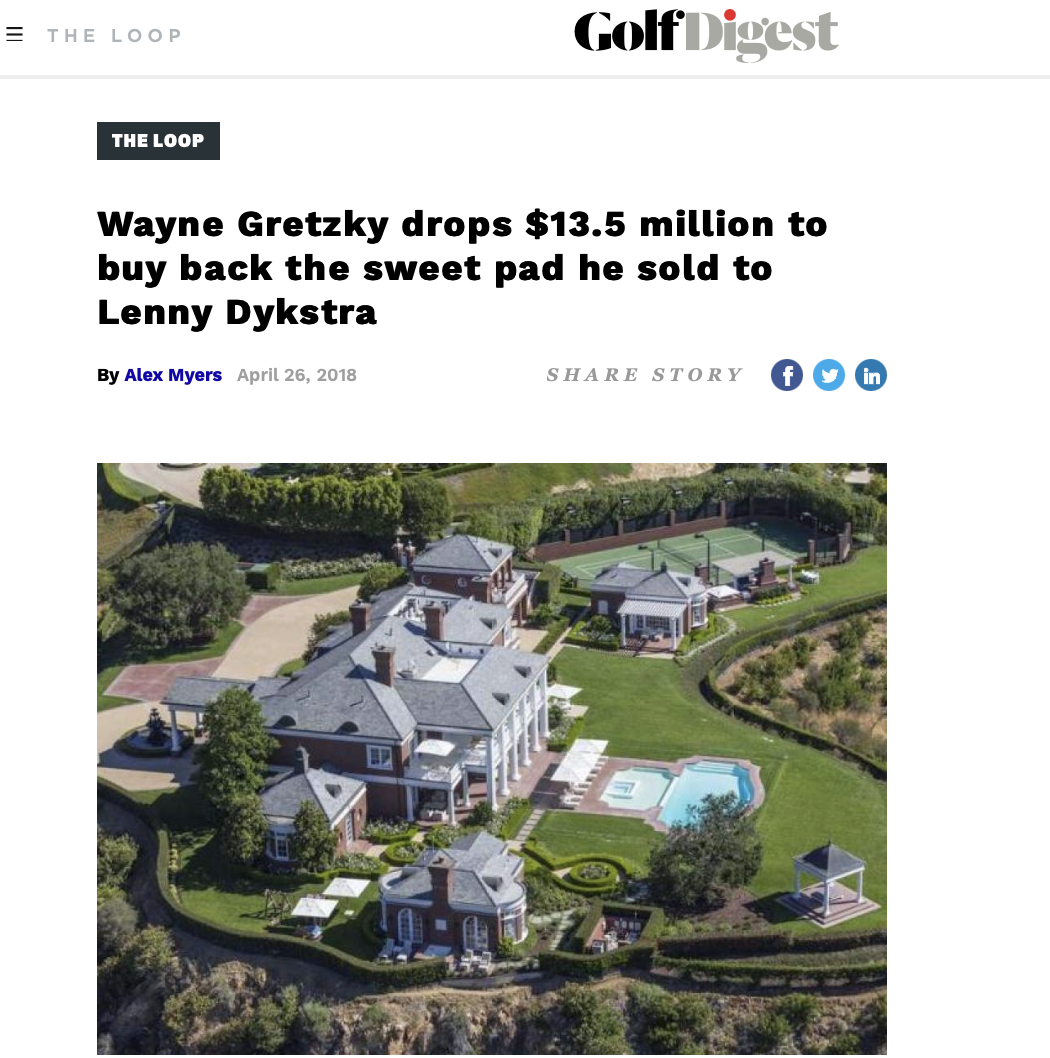Share story on Facebook

click(x=787, y=376)
